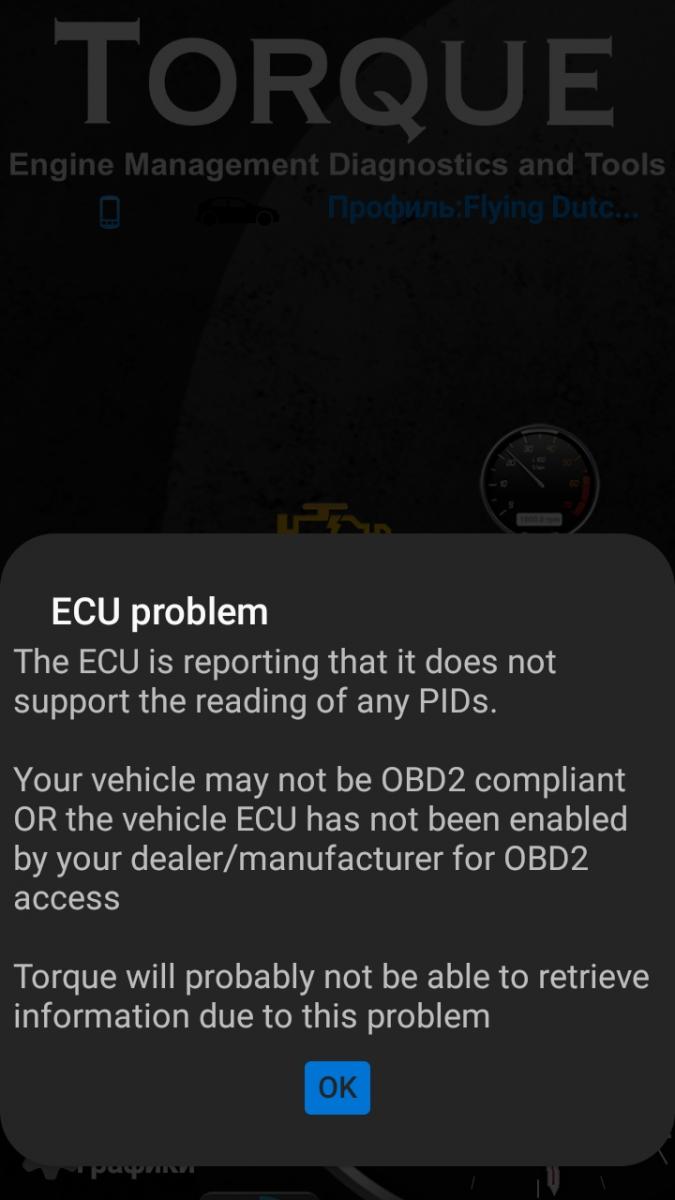The height and width of the screenshot is (1200, 675).
Task: Dismiss the ECU problem dialog with OK
Action: pyautogui.click(x=337, y=1087)
